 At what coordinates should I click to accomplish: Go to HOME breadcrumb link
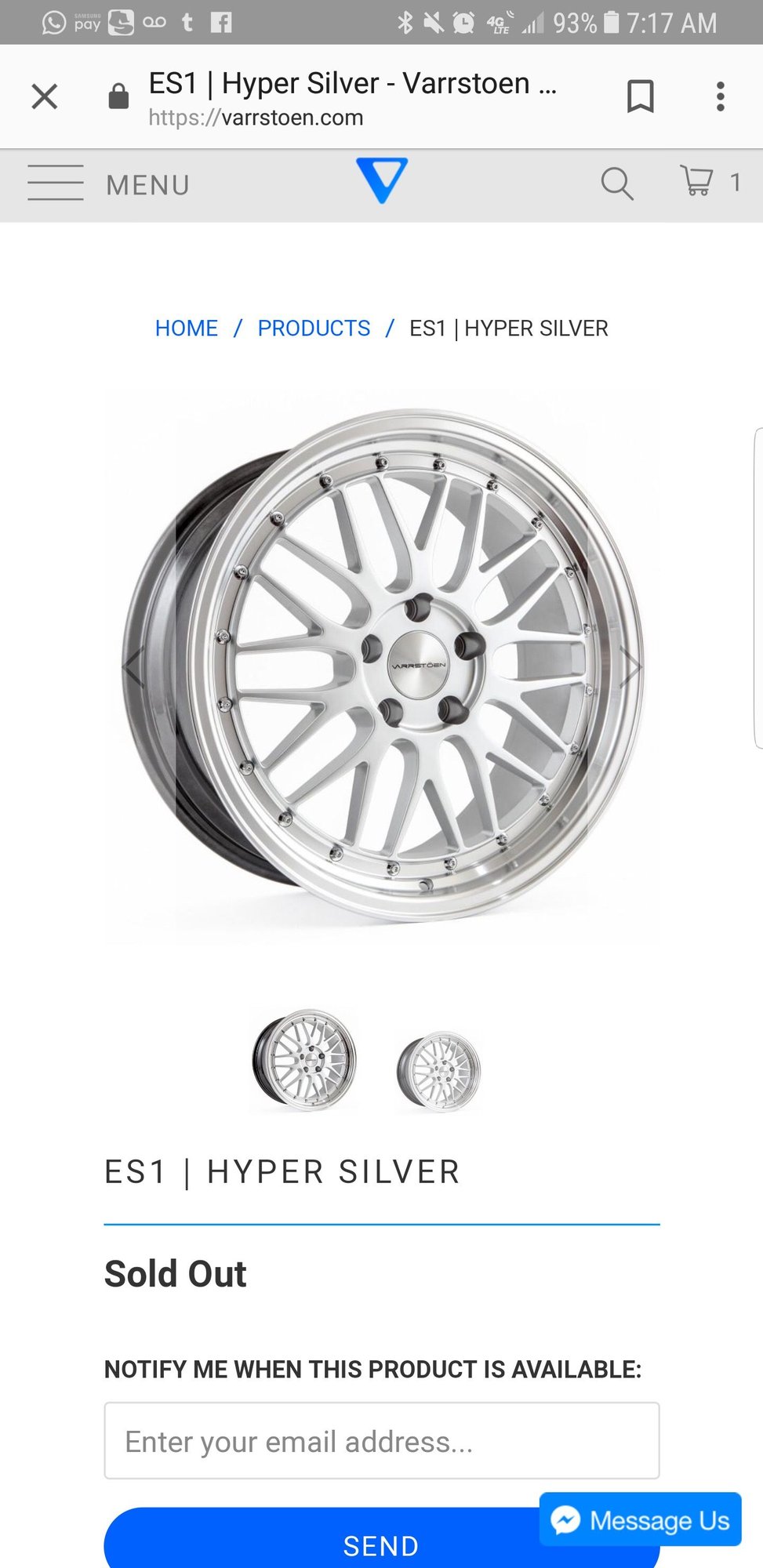[x=187, y=328]
